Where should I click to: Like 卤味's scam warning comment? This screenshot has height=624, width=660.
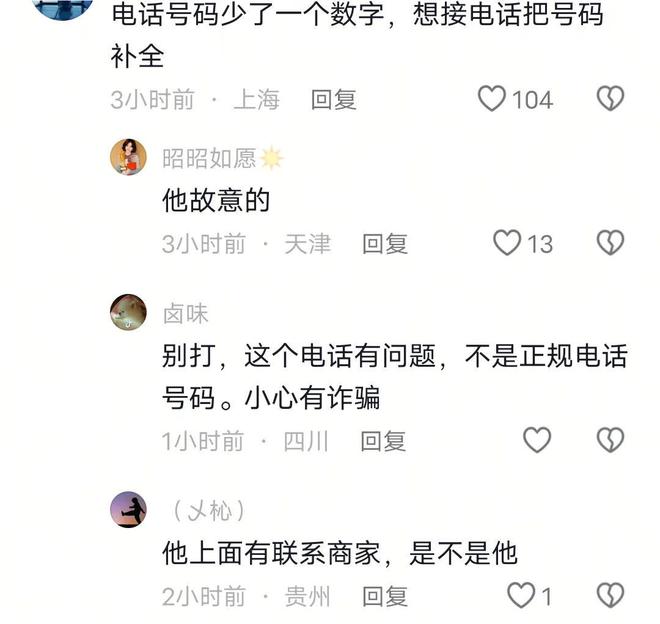pyautogui.click(x=537, y=440)
